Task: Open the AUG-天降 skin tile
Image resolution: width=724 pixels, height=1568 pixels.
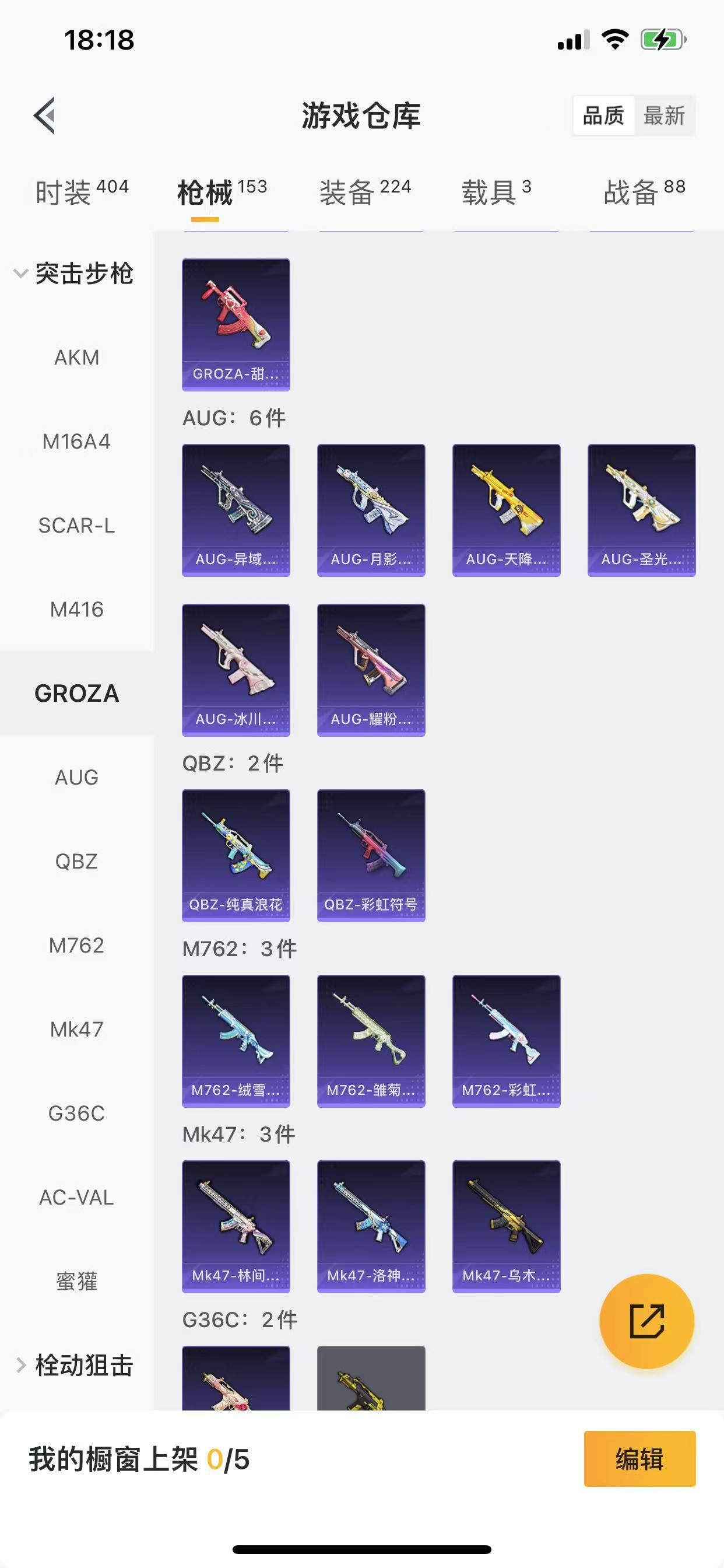Action: pos(506,510)
